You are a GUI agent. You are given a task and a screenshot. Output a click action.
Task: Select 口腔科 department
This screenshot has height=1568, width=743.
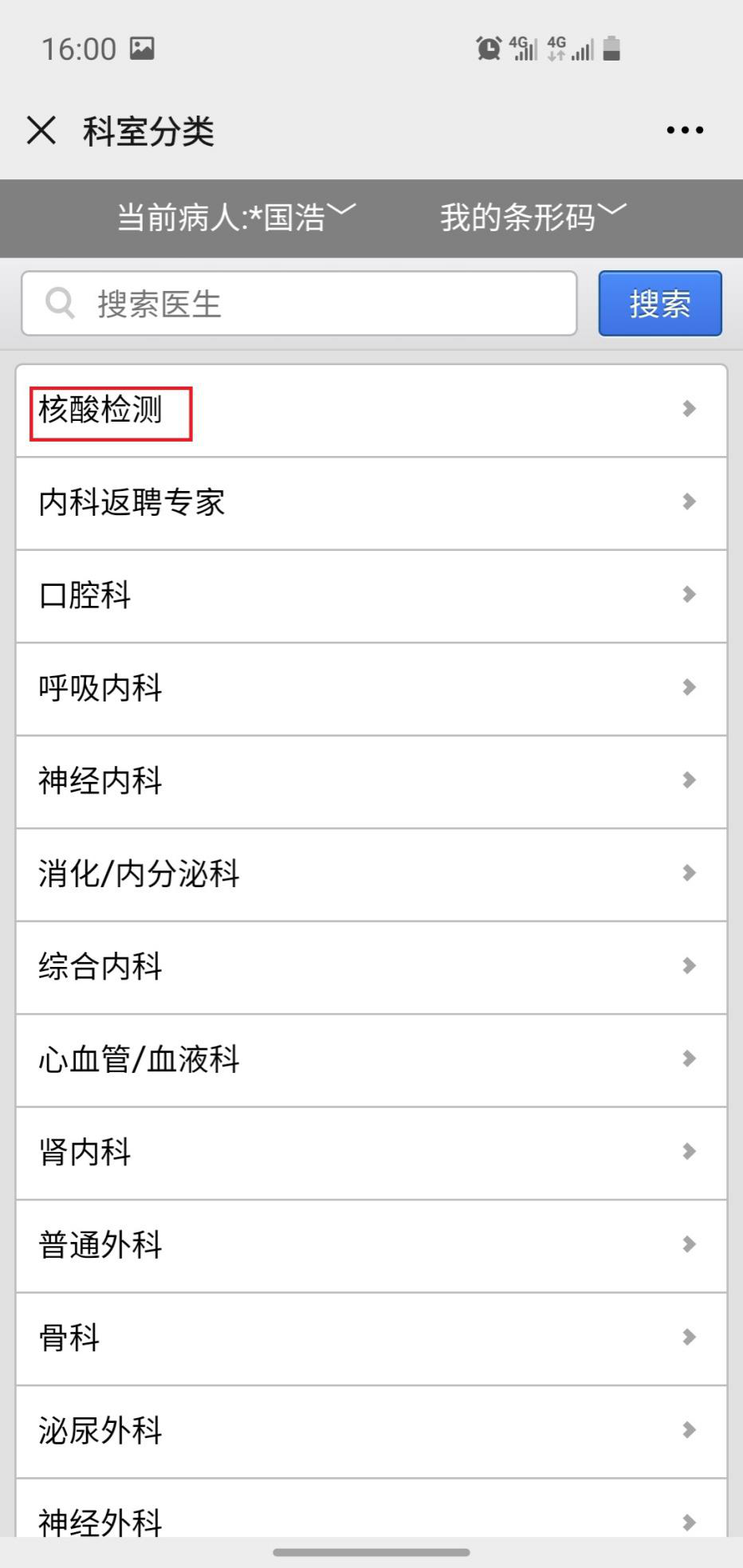371,595
